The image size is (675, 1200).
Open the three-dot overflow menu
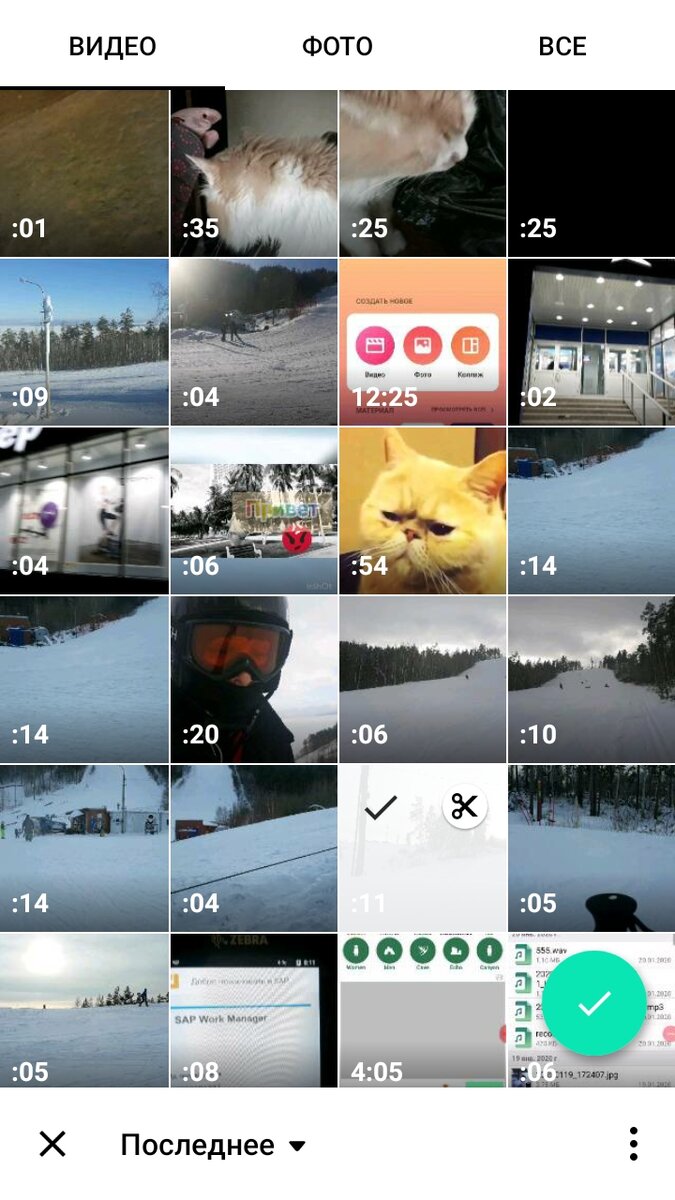pyautogui.click(x=633, y=1144)
